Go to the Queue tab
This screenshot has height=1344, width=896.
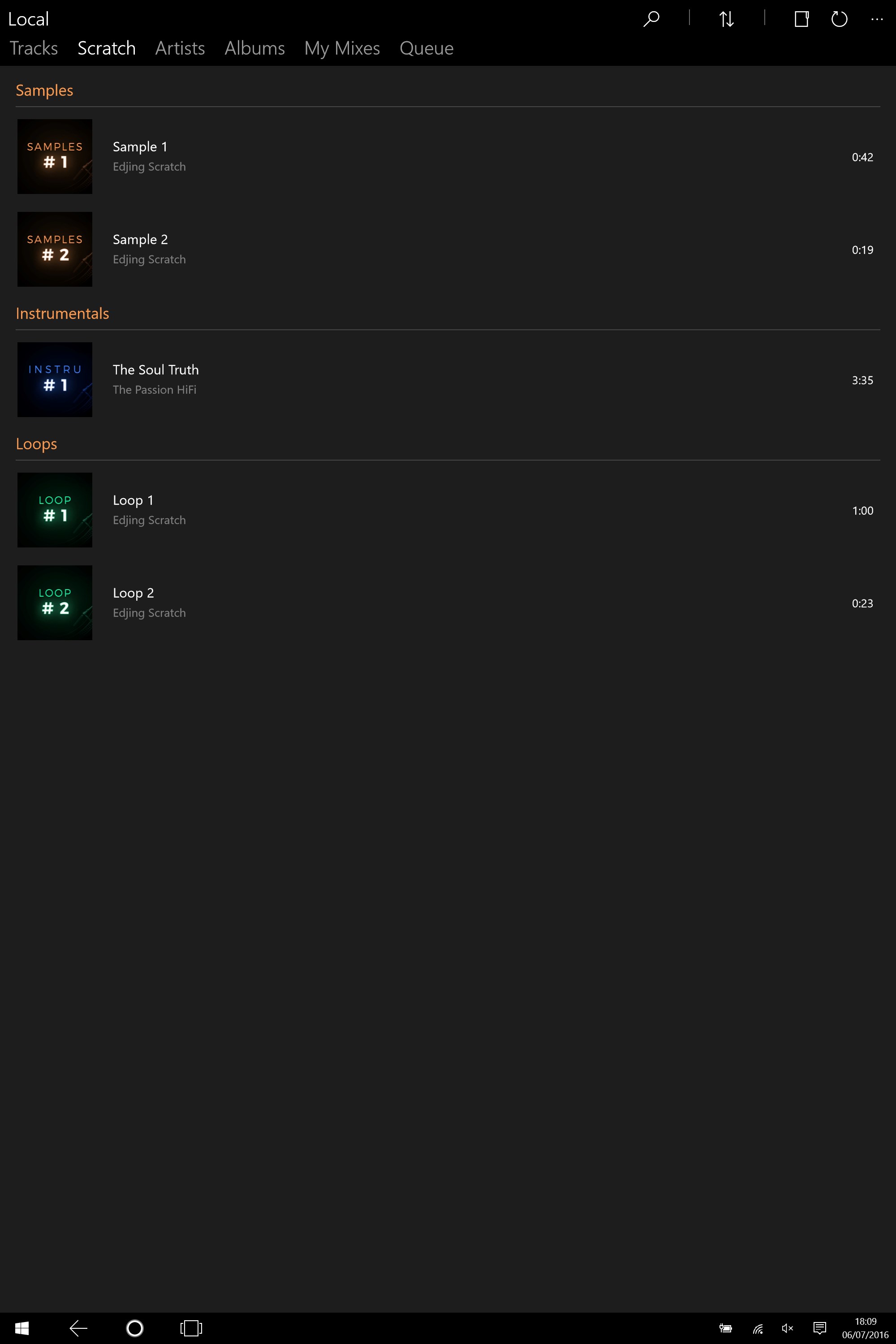tap(426, 48)
